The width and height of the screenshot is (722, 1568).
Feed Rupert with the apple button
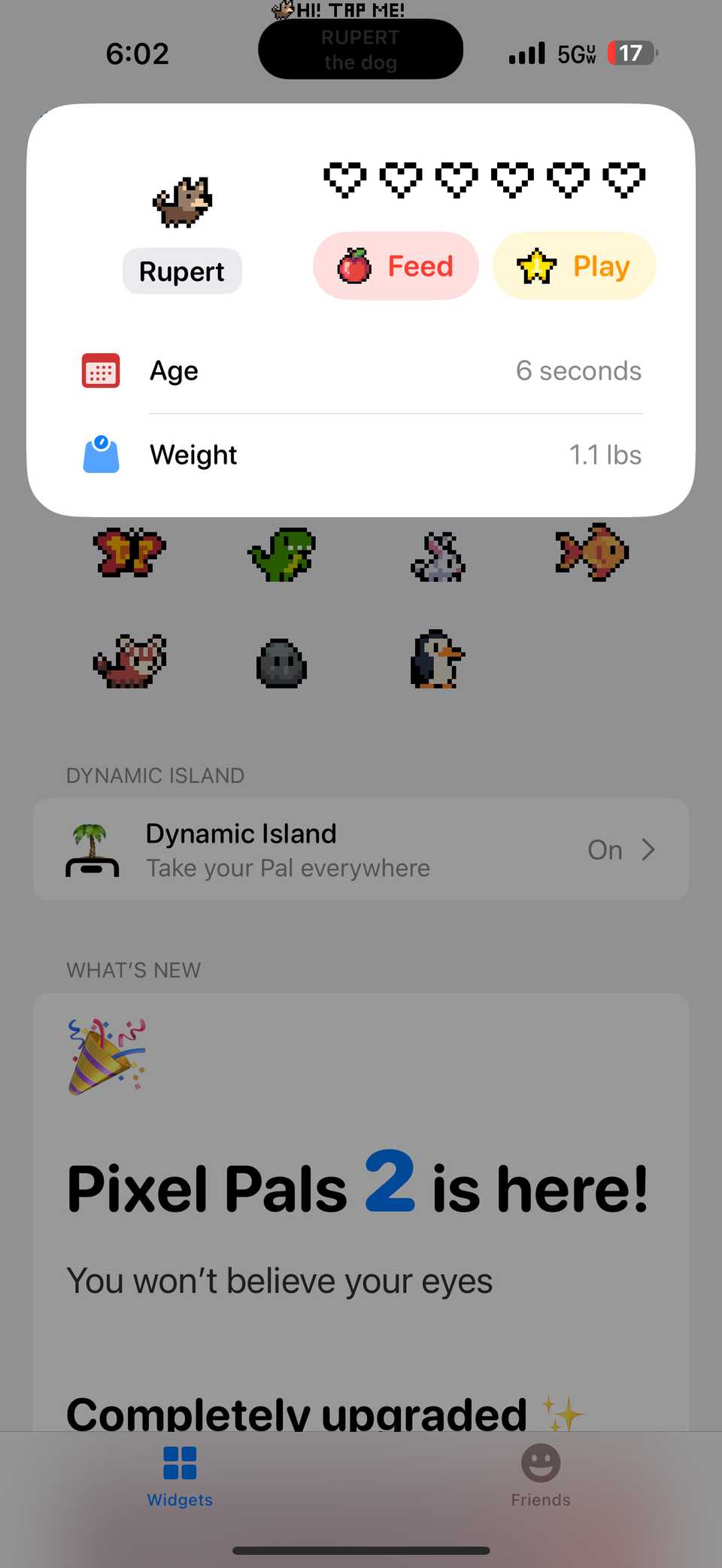click(396, 266)
